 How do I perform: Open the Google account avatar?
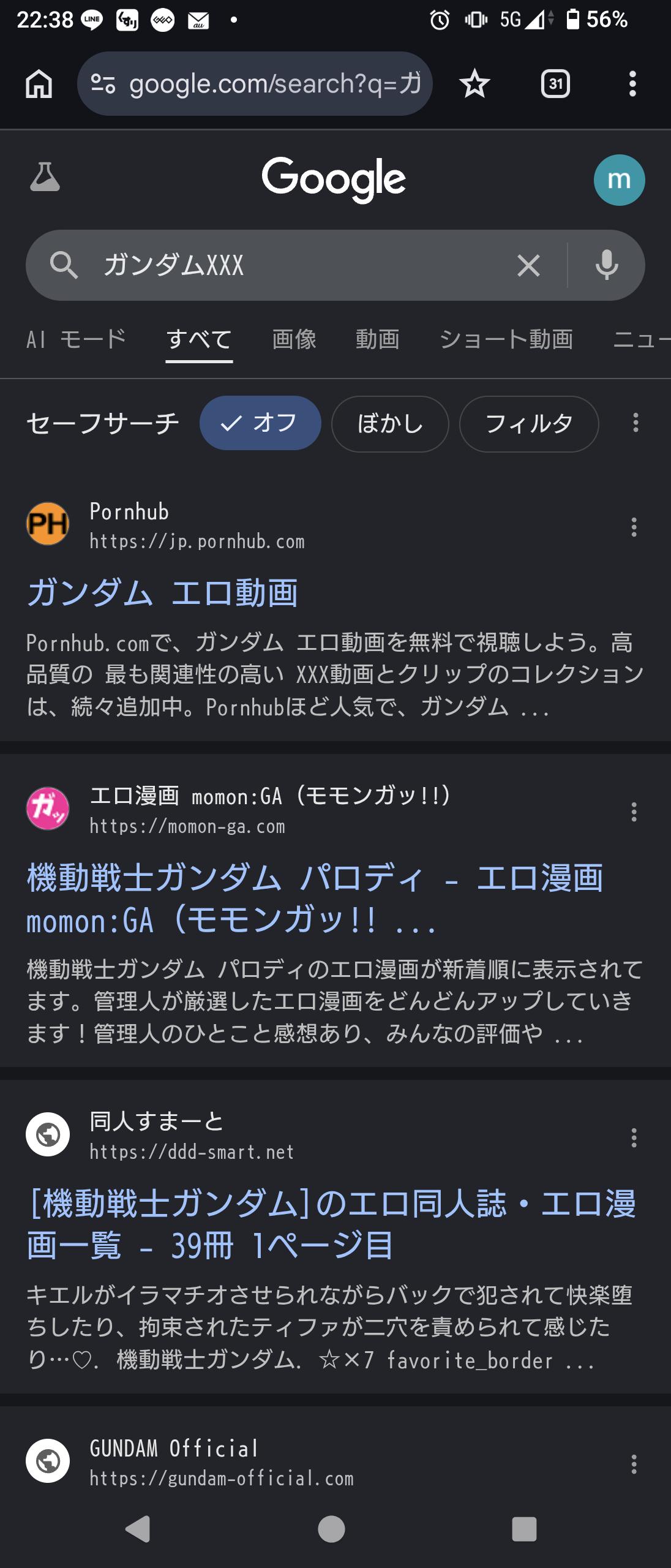(619, 179)
